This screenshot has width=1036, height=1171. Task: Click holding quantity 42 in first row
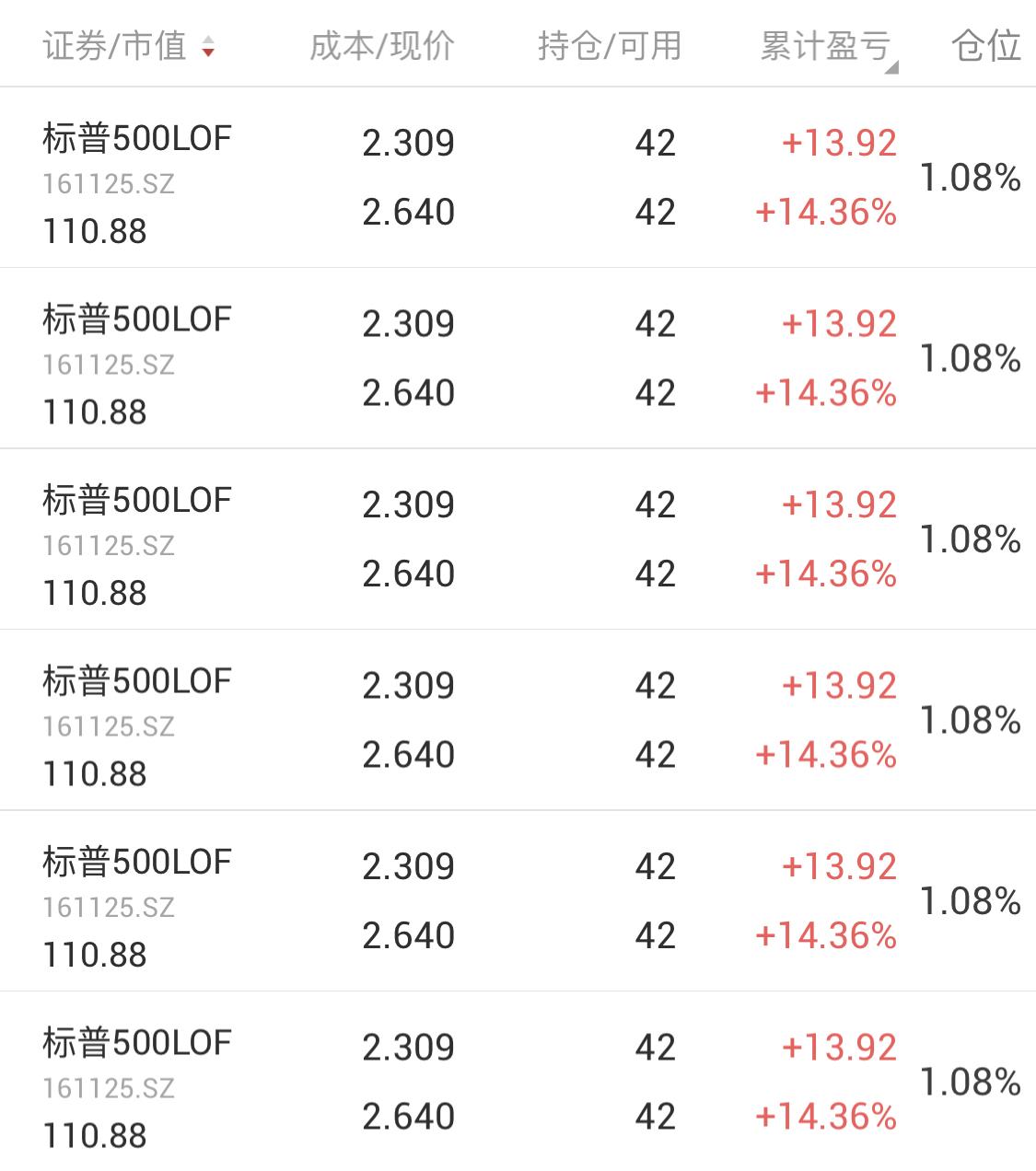point(655,142)
